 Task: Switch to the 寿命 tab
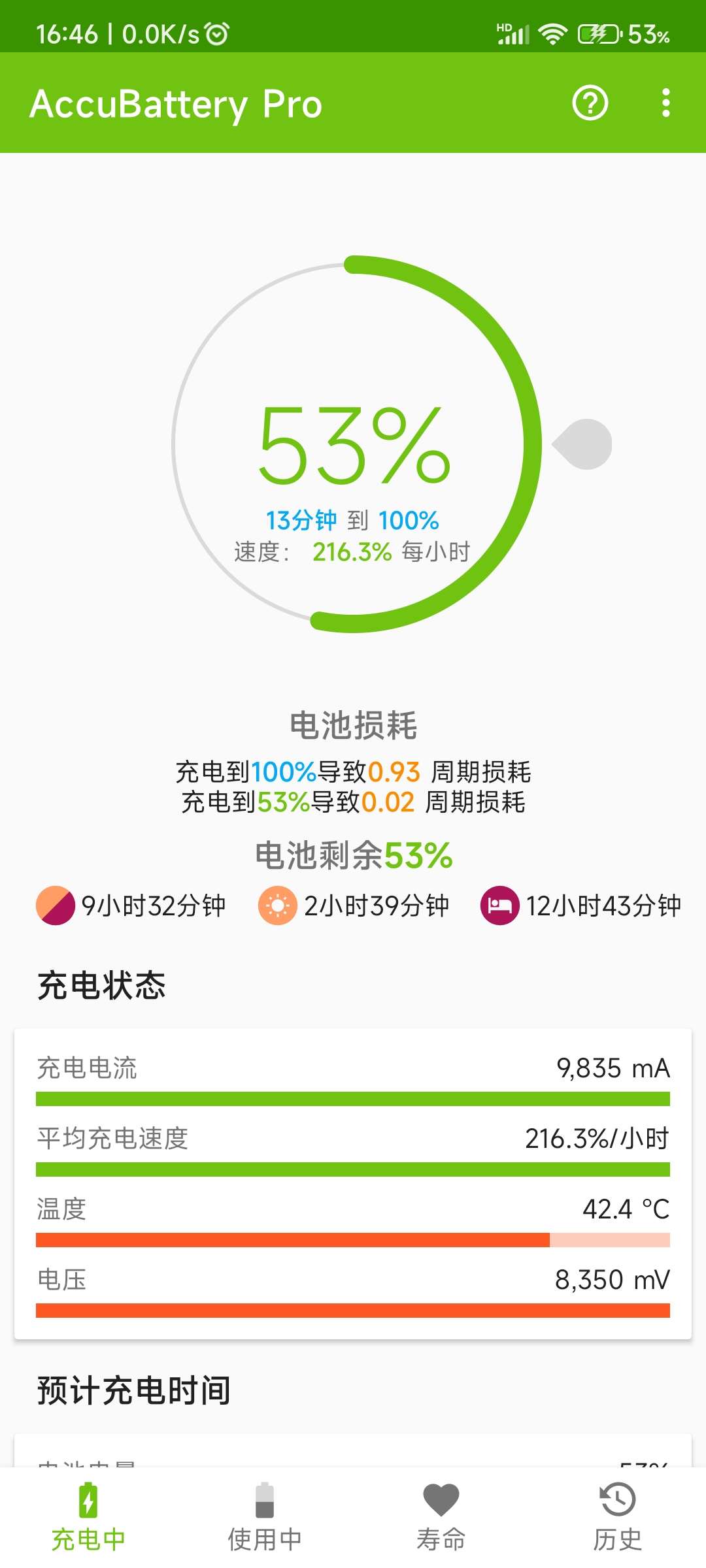click(441, 1517)
